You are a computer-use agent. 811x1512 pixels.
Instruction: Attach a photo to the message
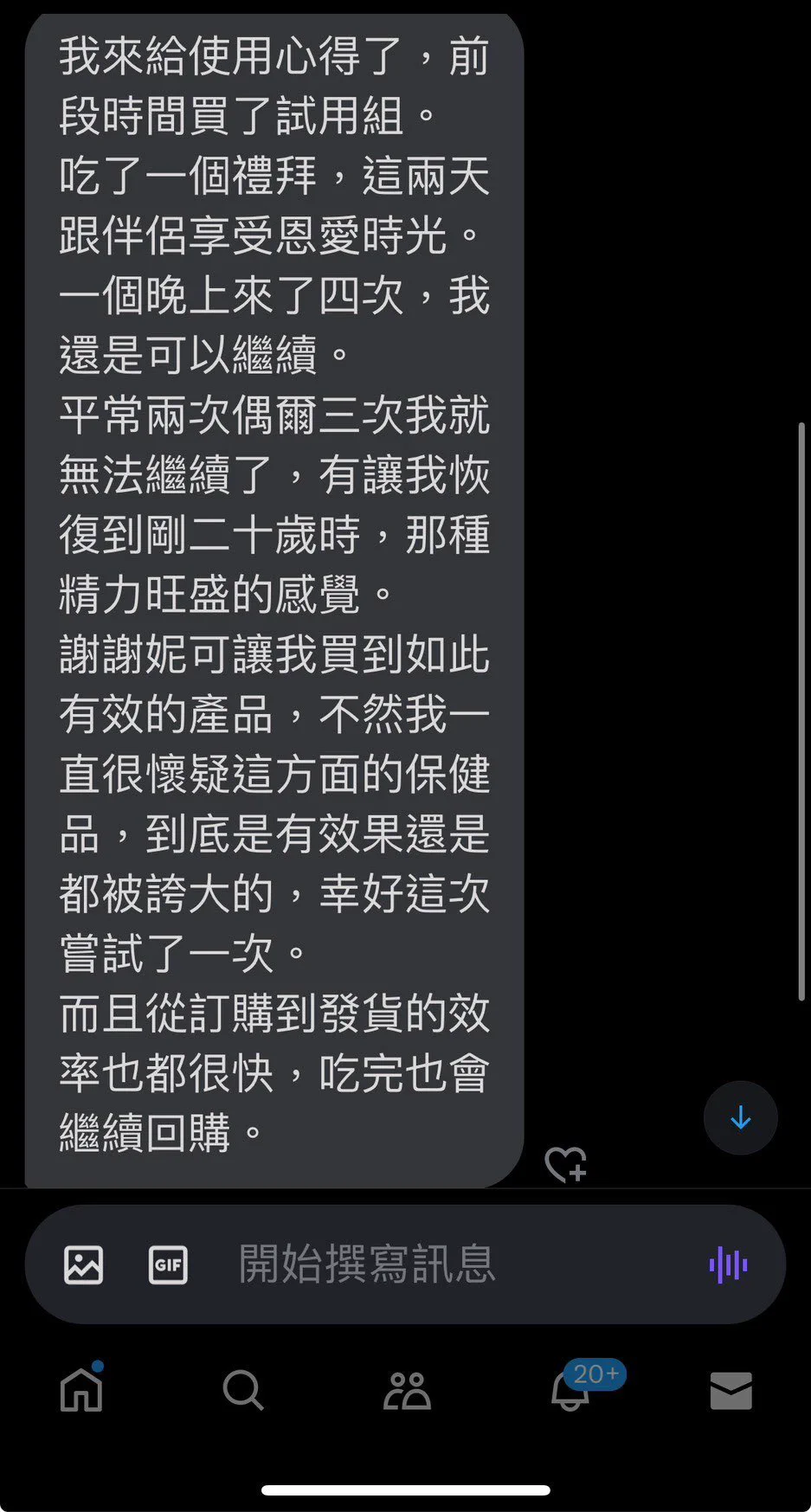[84, 1264]
